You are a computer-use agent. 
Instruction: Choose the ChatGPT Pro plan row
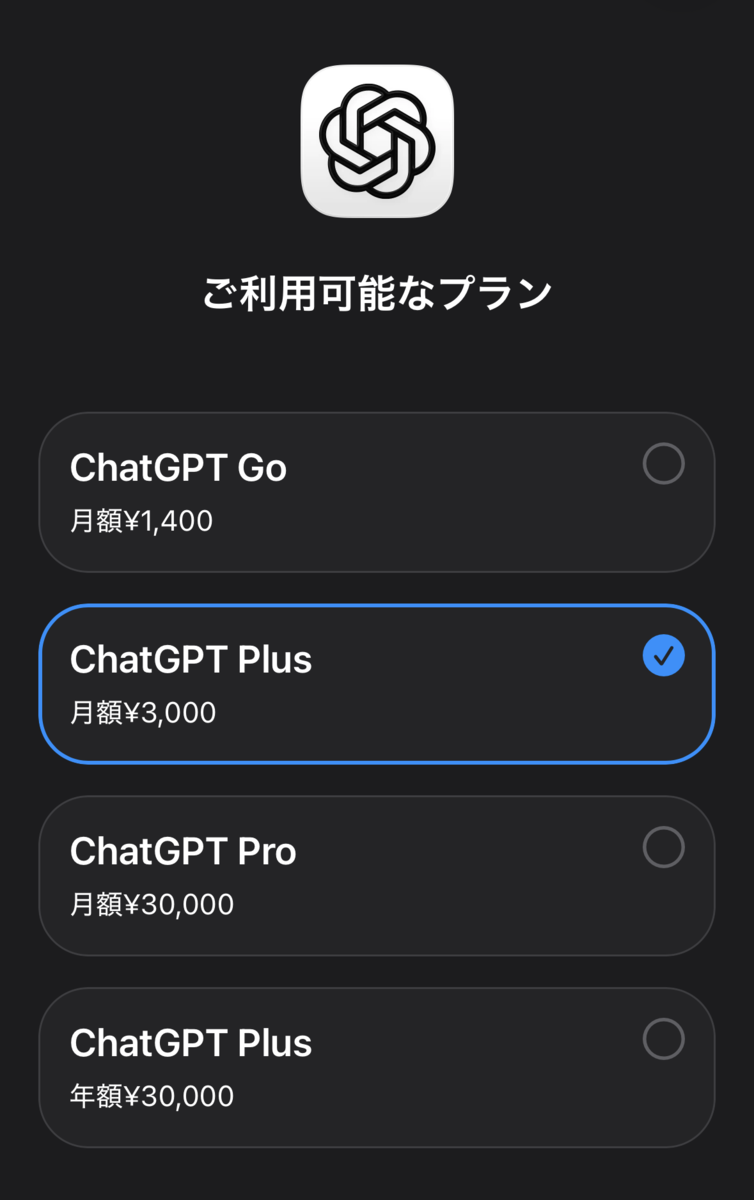point(377,875)
